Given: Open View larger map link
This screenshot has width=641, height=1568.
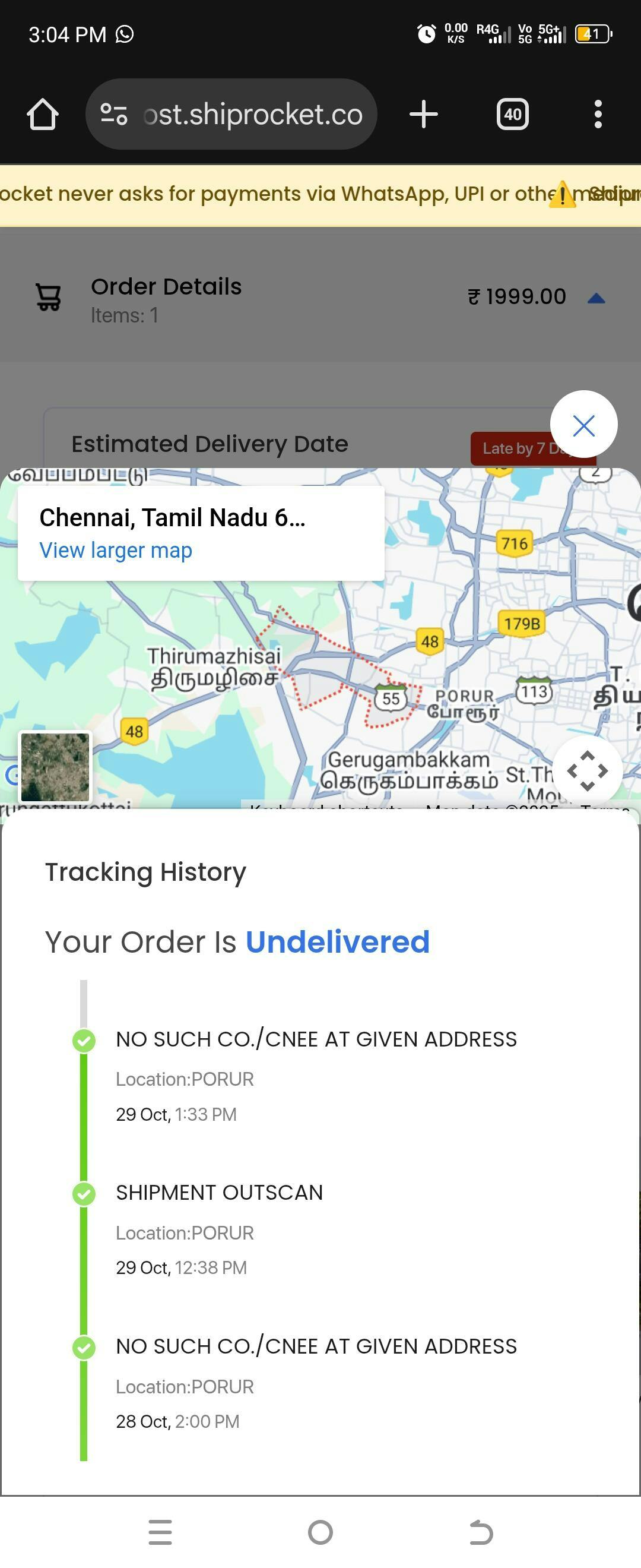Looking at the screenshot, I should (x=116, y=550).
